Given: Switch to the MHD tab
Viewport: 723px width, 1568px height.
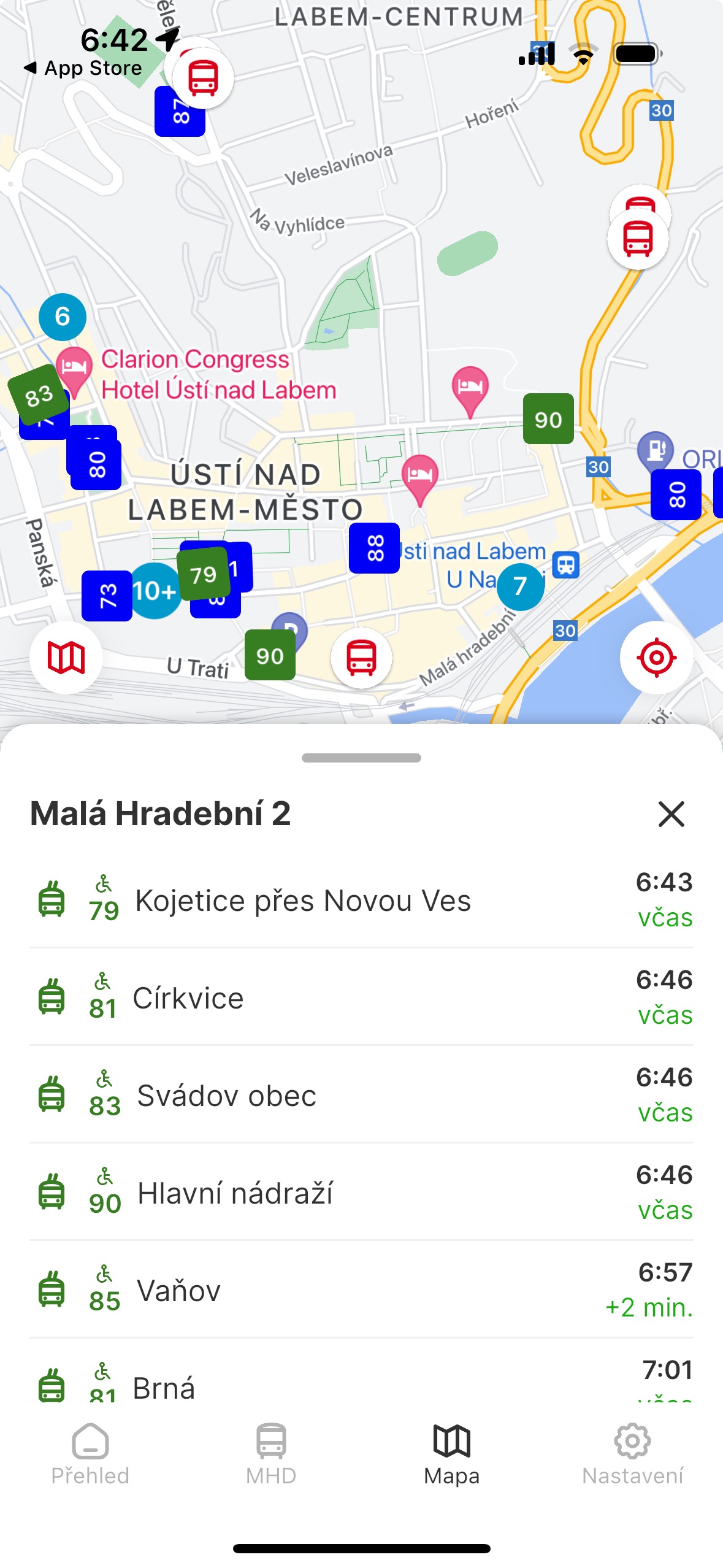Looking at the screenshot, I should [271, 1455].
